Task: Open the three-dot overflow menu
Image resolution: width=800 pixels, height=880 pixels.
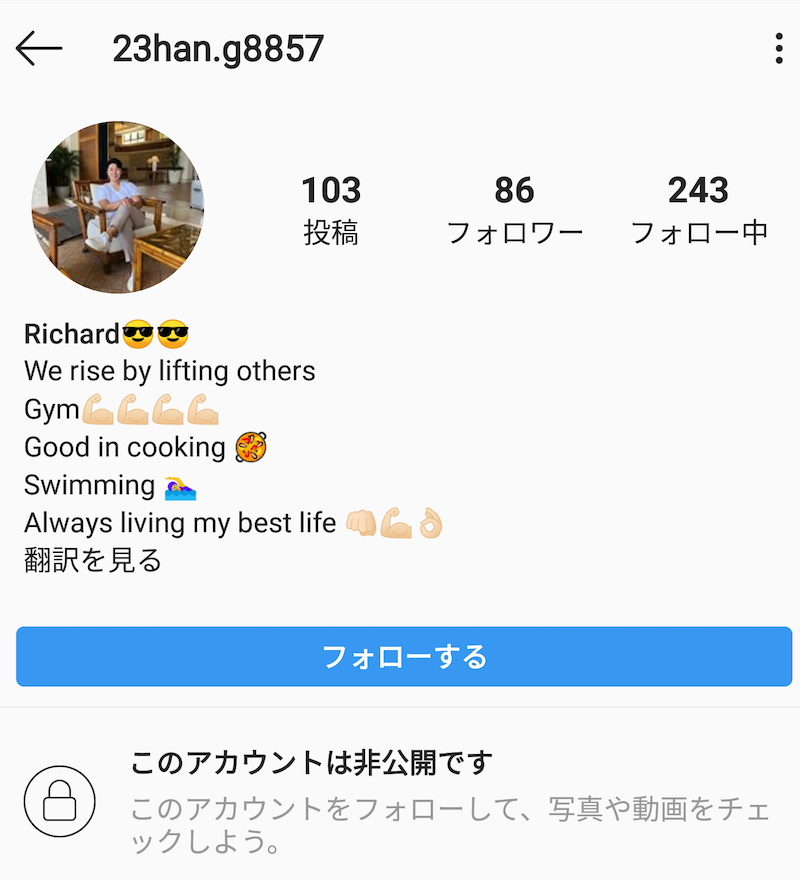Action: tap(779, 48)
